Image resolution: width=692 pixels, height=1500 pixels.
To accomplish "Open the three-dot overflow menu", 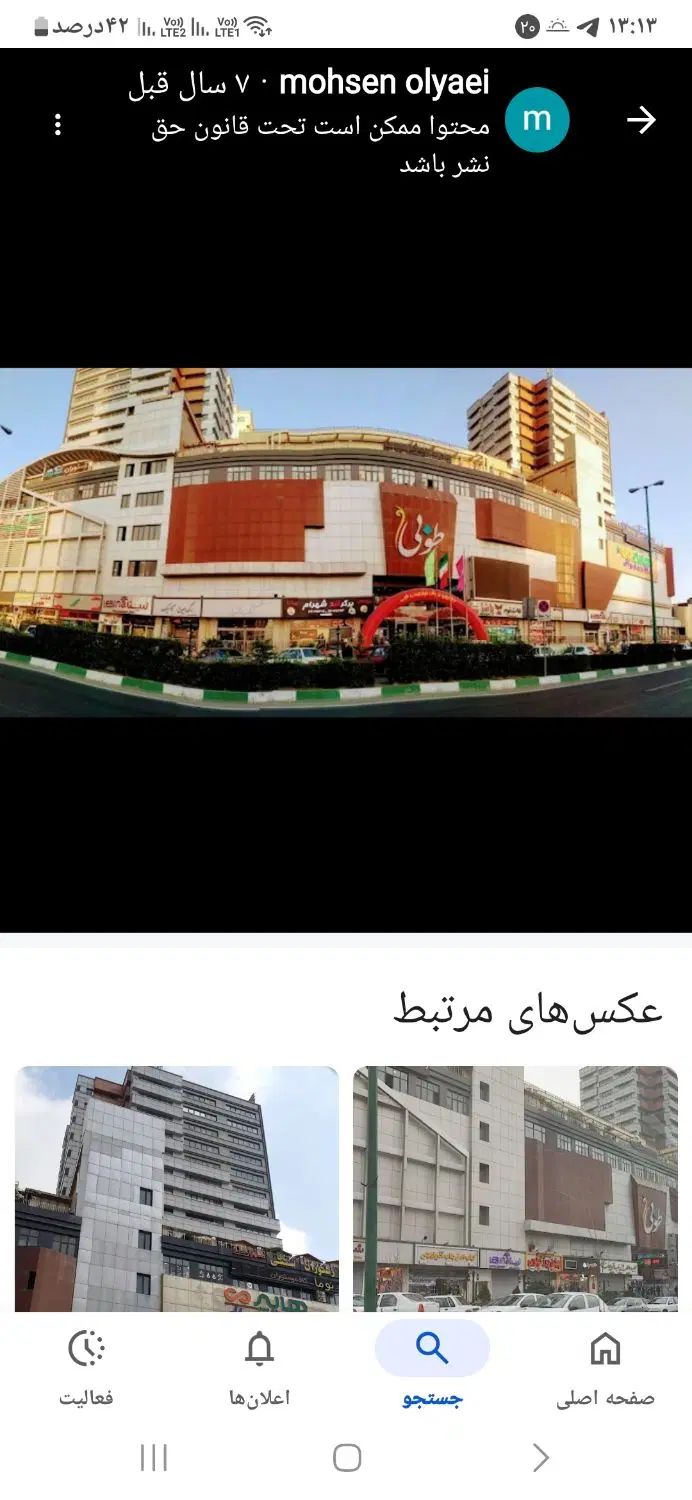I will click(58, 124).
